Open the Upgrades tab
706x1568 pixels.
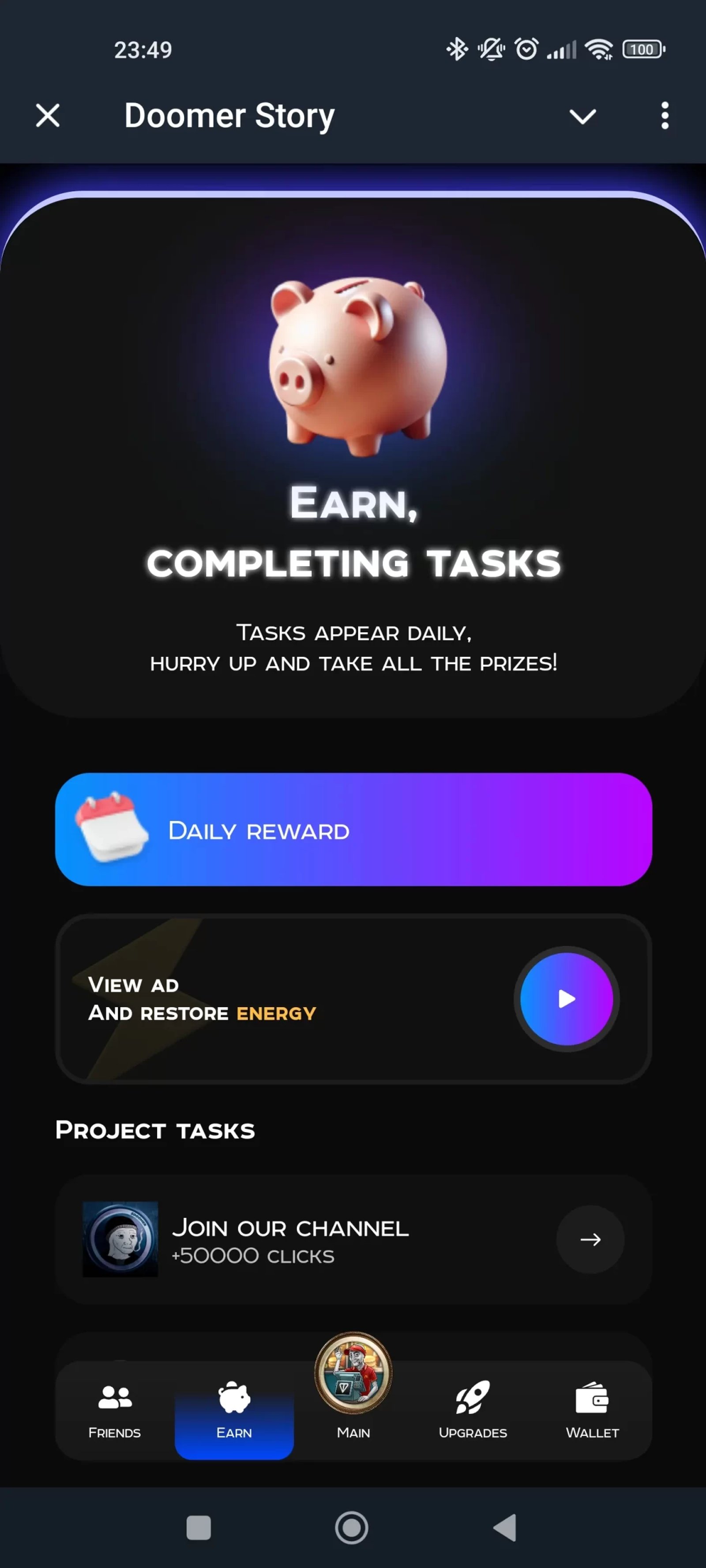(473, 1409)
